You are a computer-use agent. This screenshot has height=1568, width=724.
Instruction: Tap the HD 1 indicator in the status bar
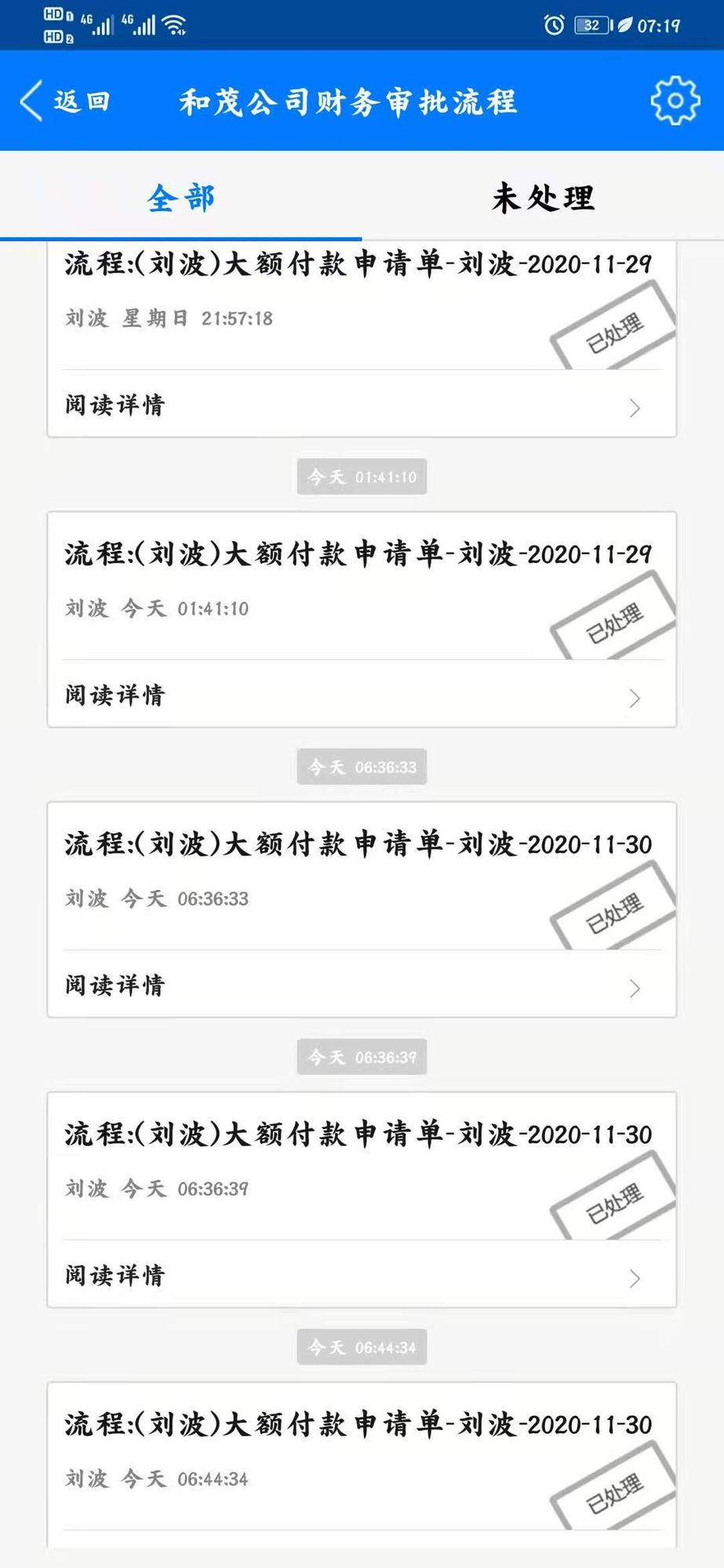pyautogui.click(x=56, y=14)
